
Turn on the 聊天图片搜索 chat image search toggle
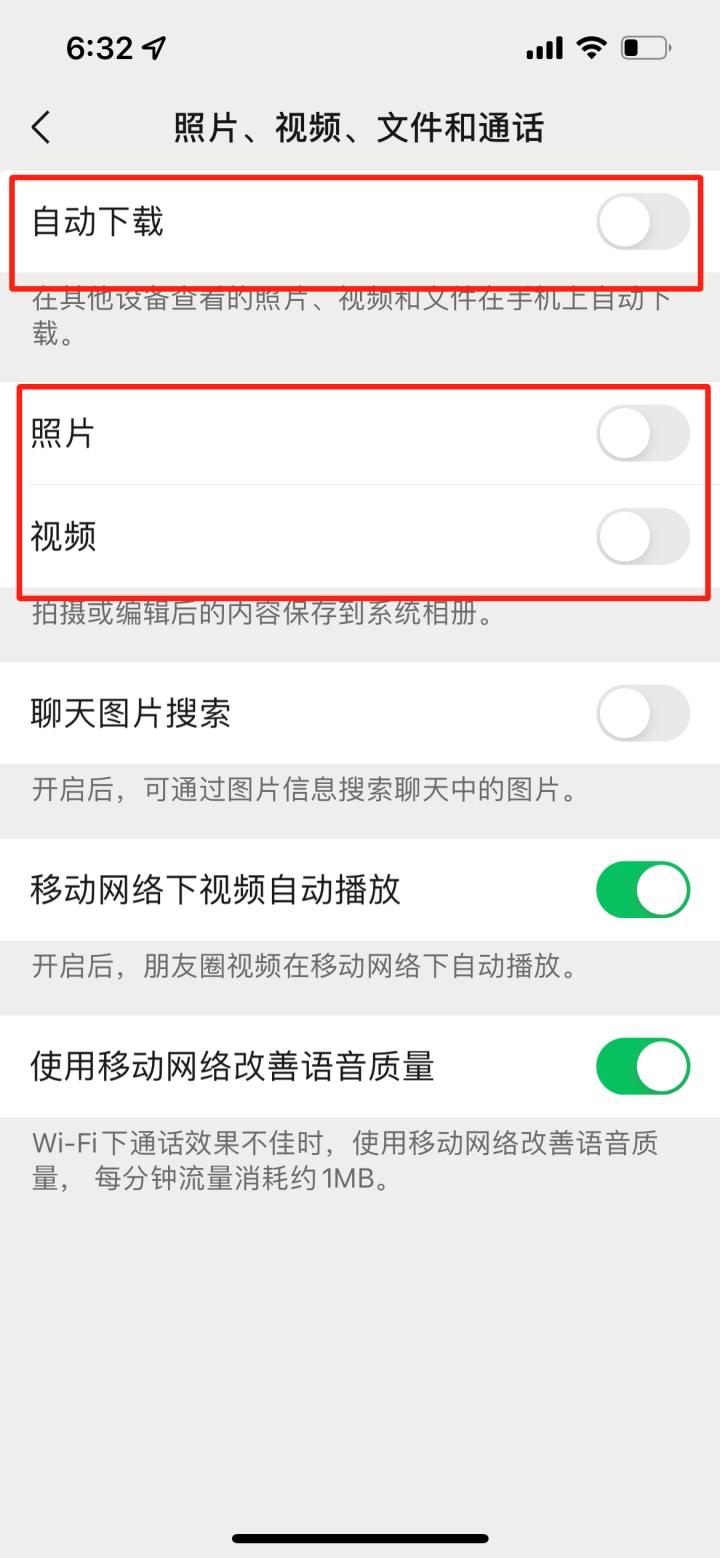(643, 713)
